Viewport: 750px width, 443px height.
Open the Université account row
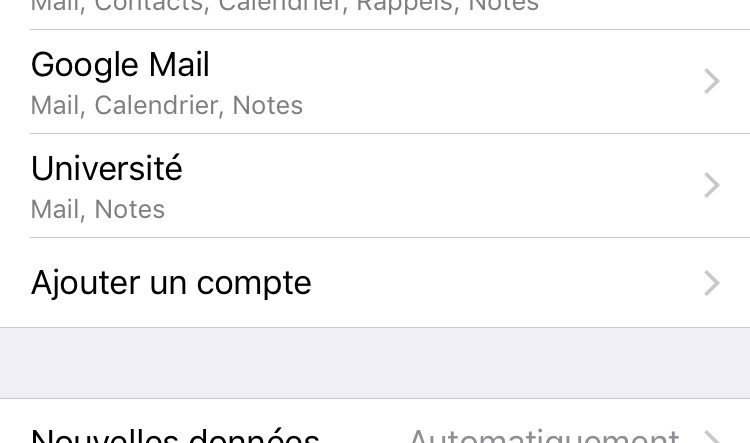point(375,186)
